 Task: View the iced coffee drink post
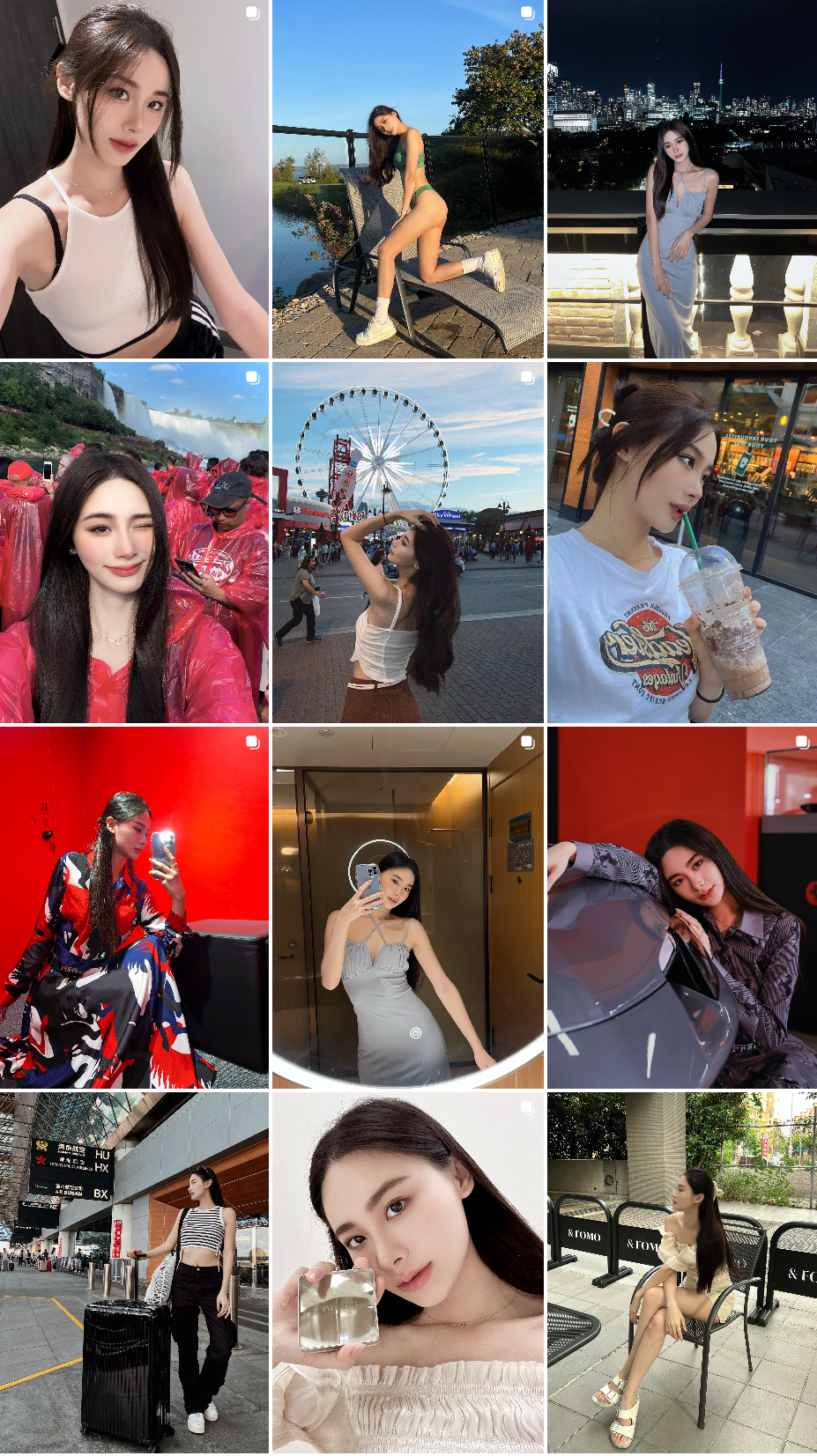pos(681,543)
